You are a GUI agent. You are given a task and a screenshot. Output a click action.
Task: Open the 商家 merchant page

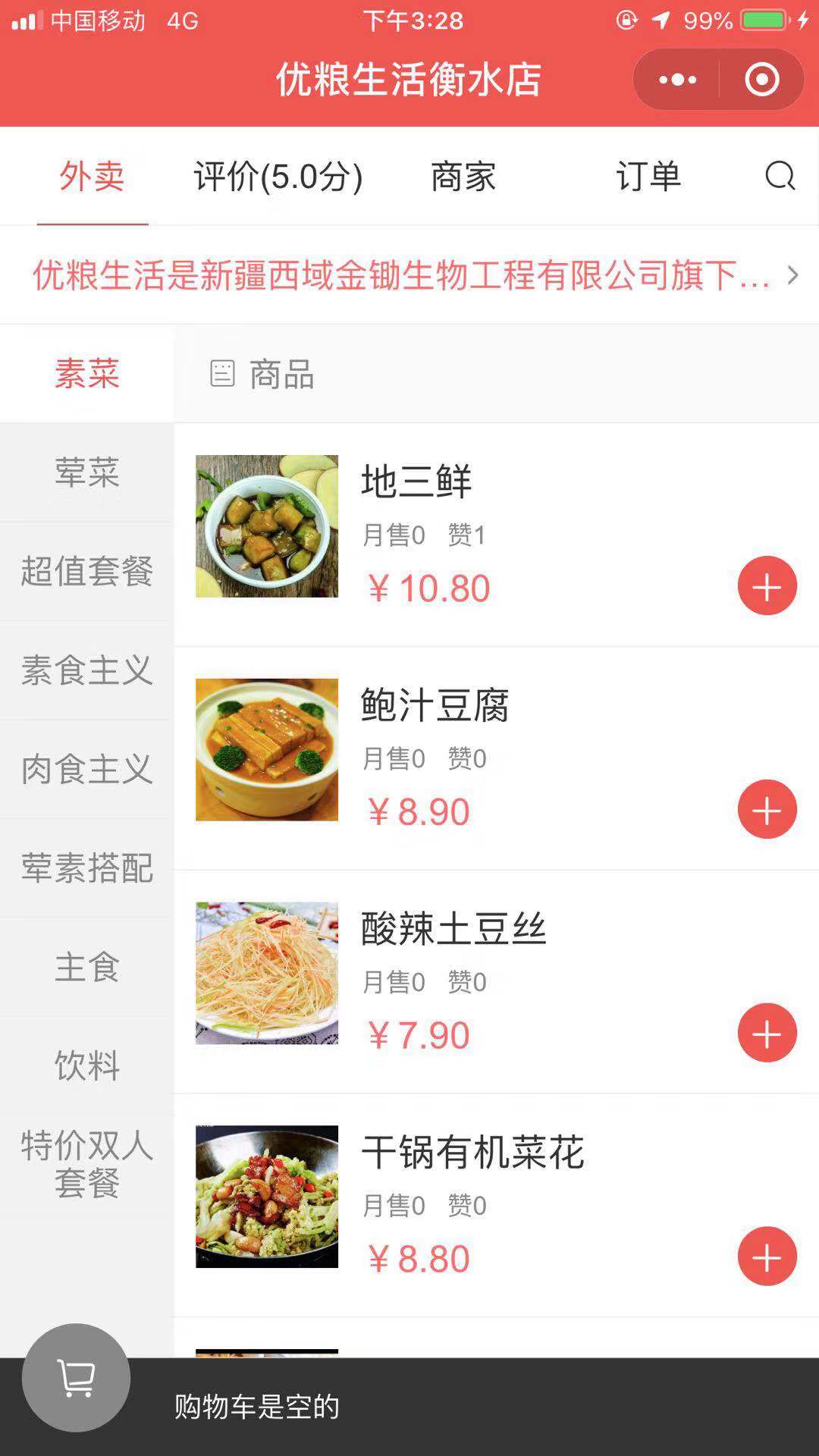click(x=463, y=177)
